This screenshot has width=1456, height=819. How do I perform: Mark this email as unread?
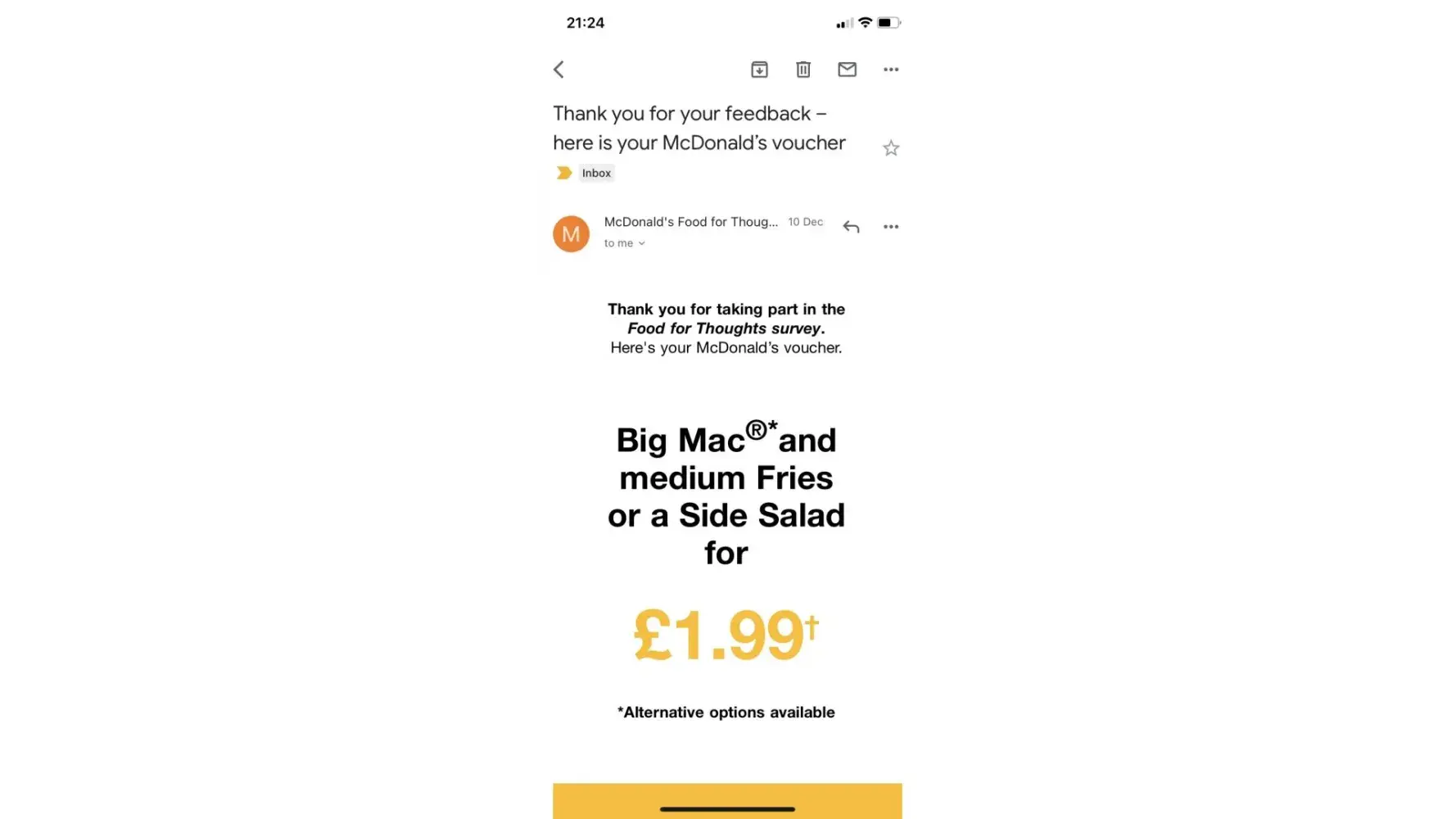(847, 70)
